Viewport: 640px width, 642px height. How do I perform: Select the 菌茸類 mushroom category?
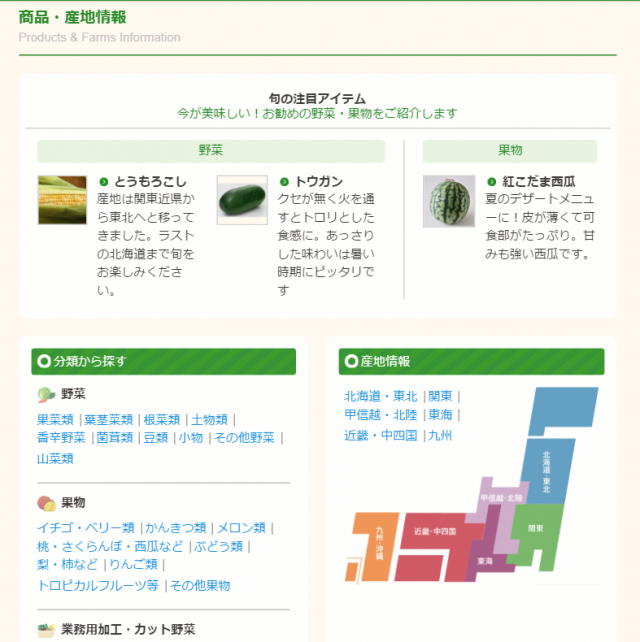(x=115, y=438)
